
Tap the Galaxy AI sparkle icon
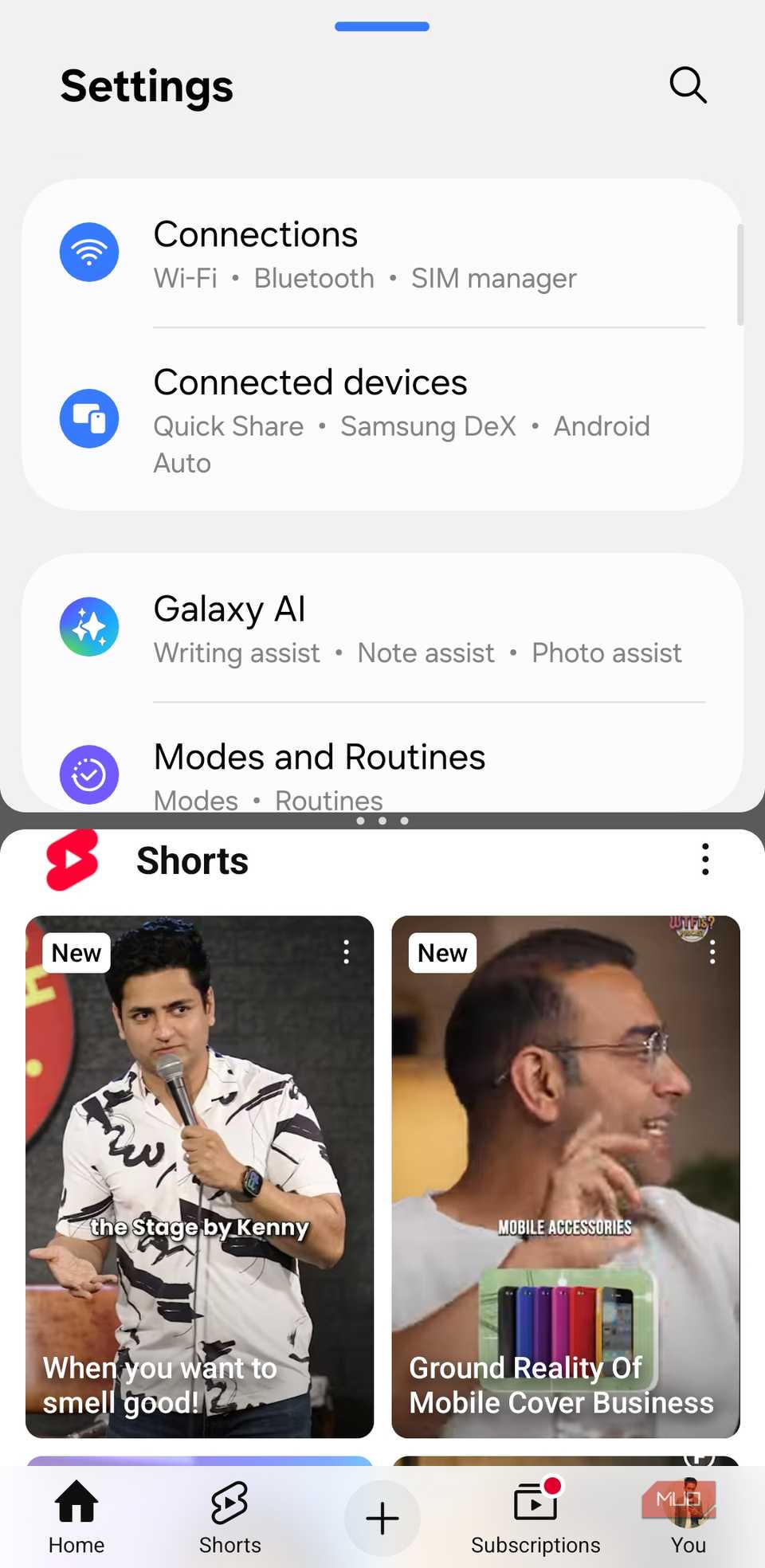point(88,627)
